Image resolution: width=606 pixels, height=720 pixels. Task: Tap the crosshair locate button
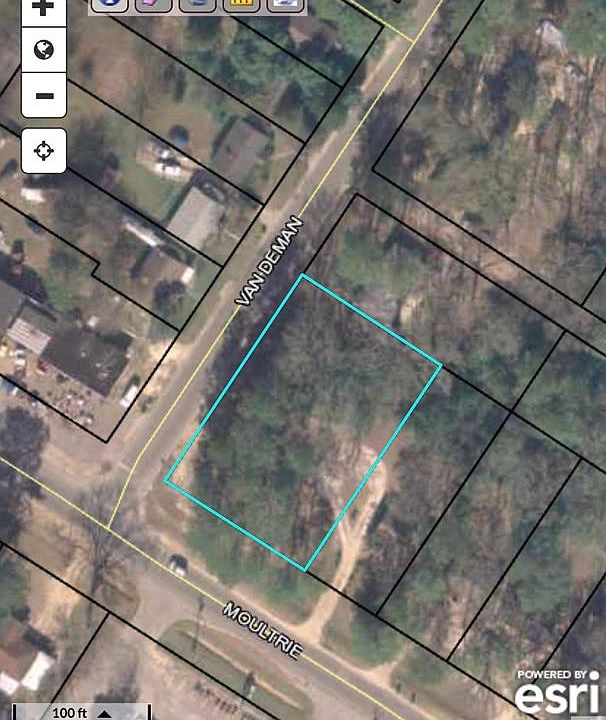(44, 151)
